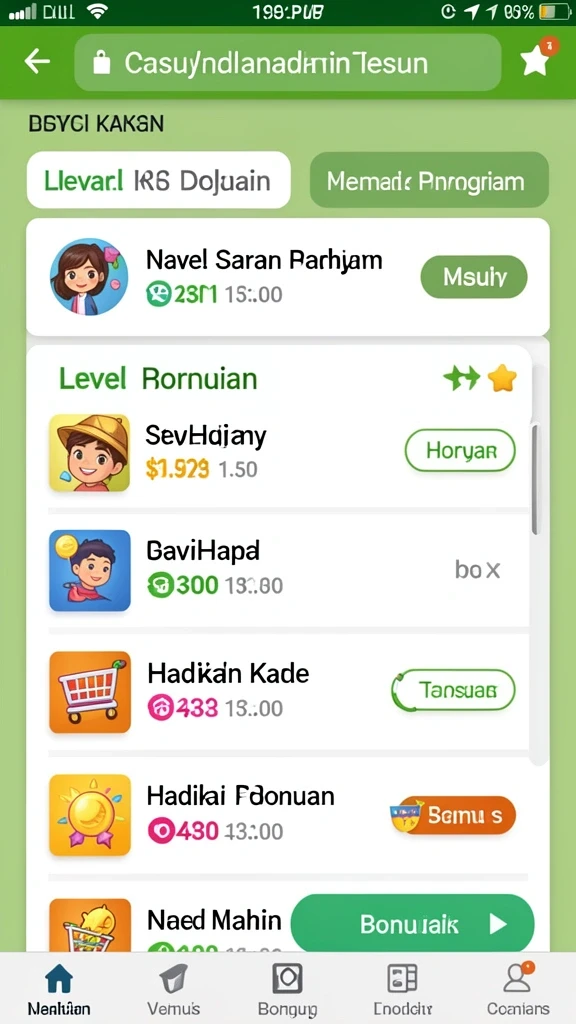Viewport: 576px width, 1024px height.
Task: Switch to the Vemus tab
Action: [x=174, y=989]
